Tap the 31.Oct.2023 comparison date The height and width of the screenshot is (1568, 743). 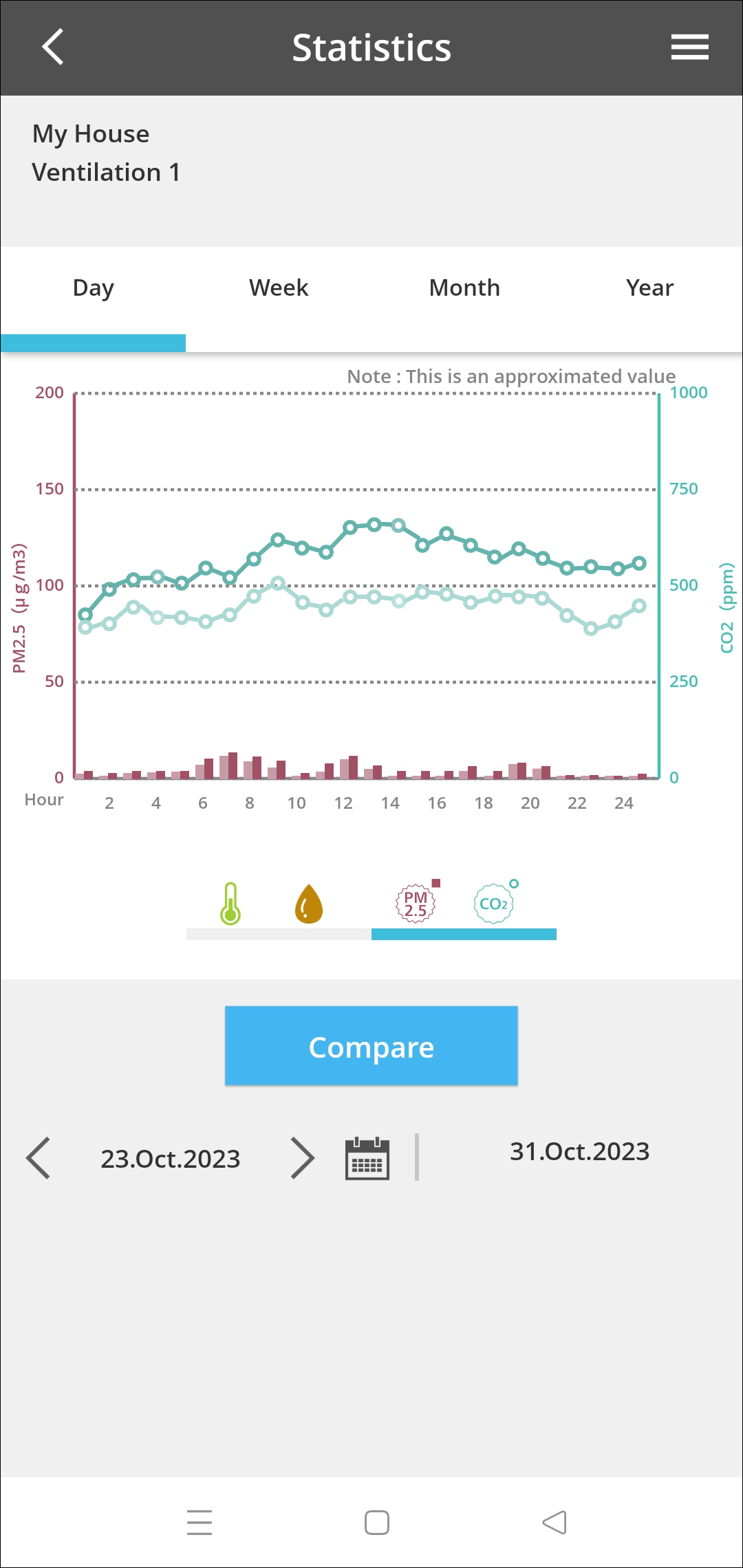(579, 1151)
